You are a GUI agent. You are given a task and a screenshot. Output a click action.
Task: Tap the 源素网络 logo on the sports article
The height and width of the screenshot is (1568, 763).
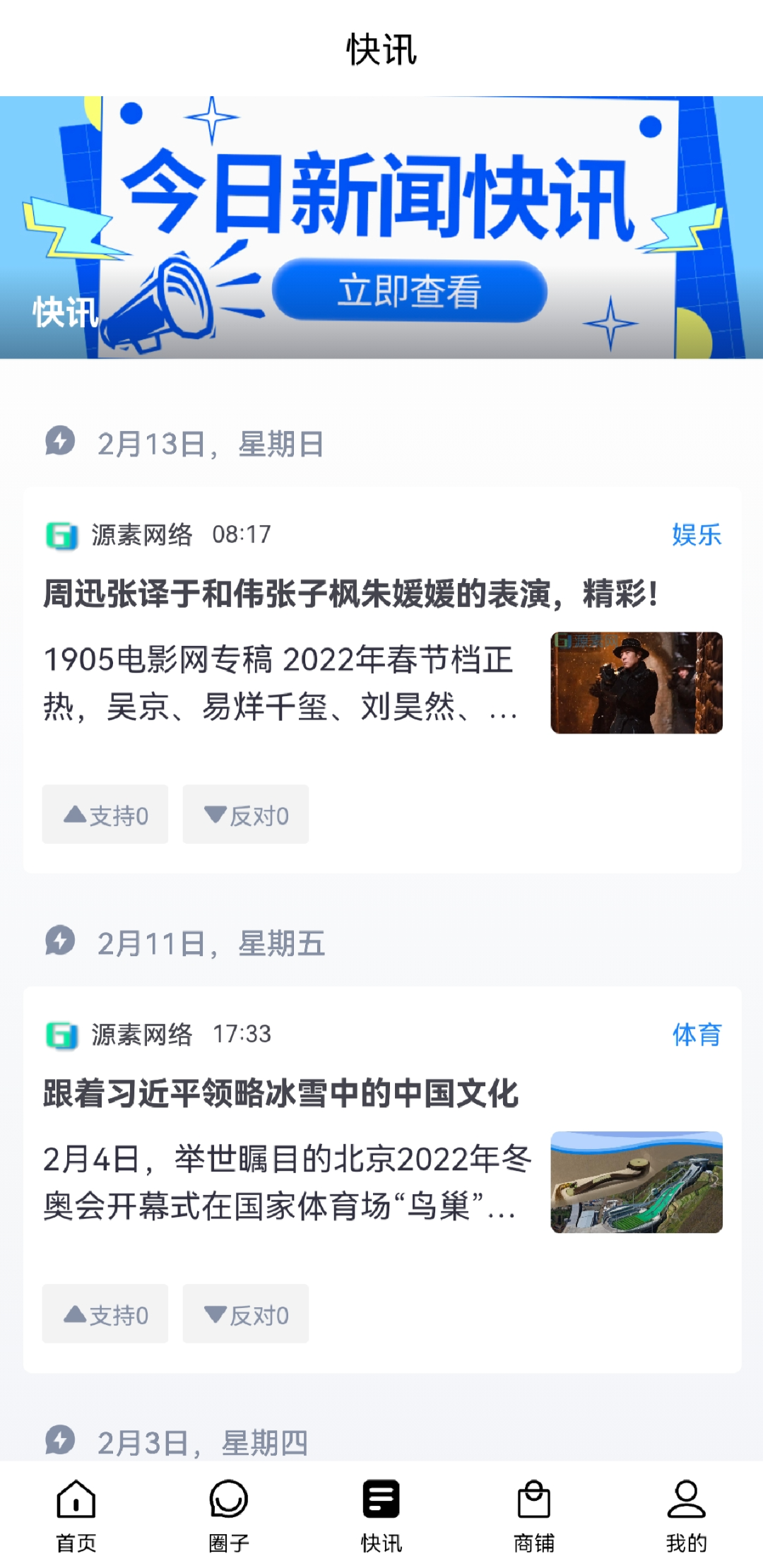[x=64, y=1035]
